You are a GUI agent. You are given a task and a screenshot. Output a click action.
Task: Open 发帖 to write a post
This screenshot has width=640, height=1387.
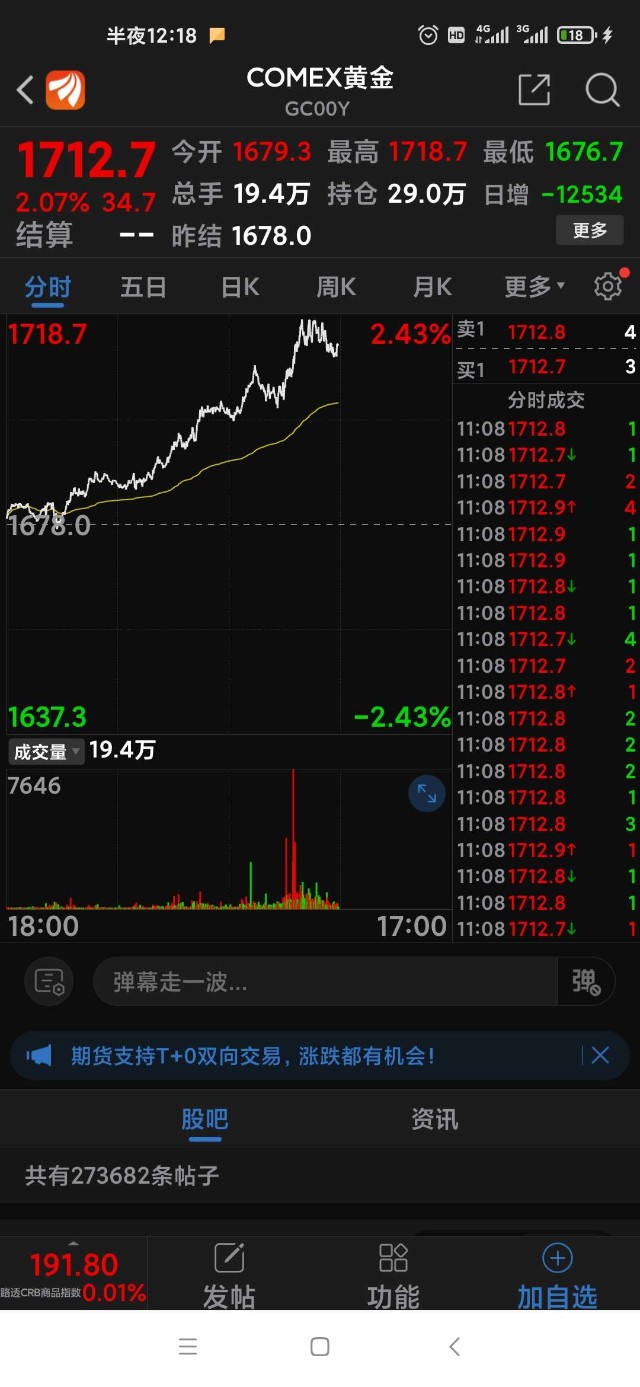[x=229, y=1276]
